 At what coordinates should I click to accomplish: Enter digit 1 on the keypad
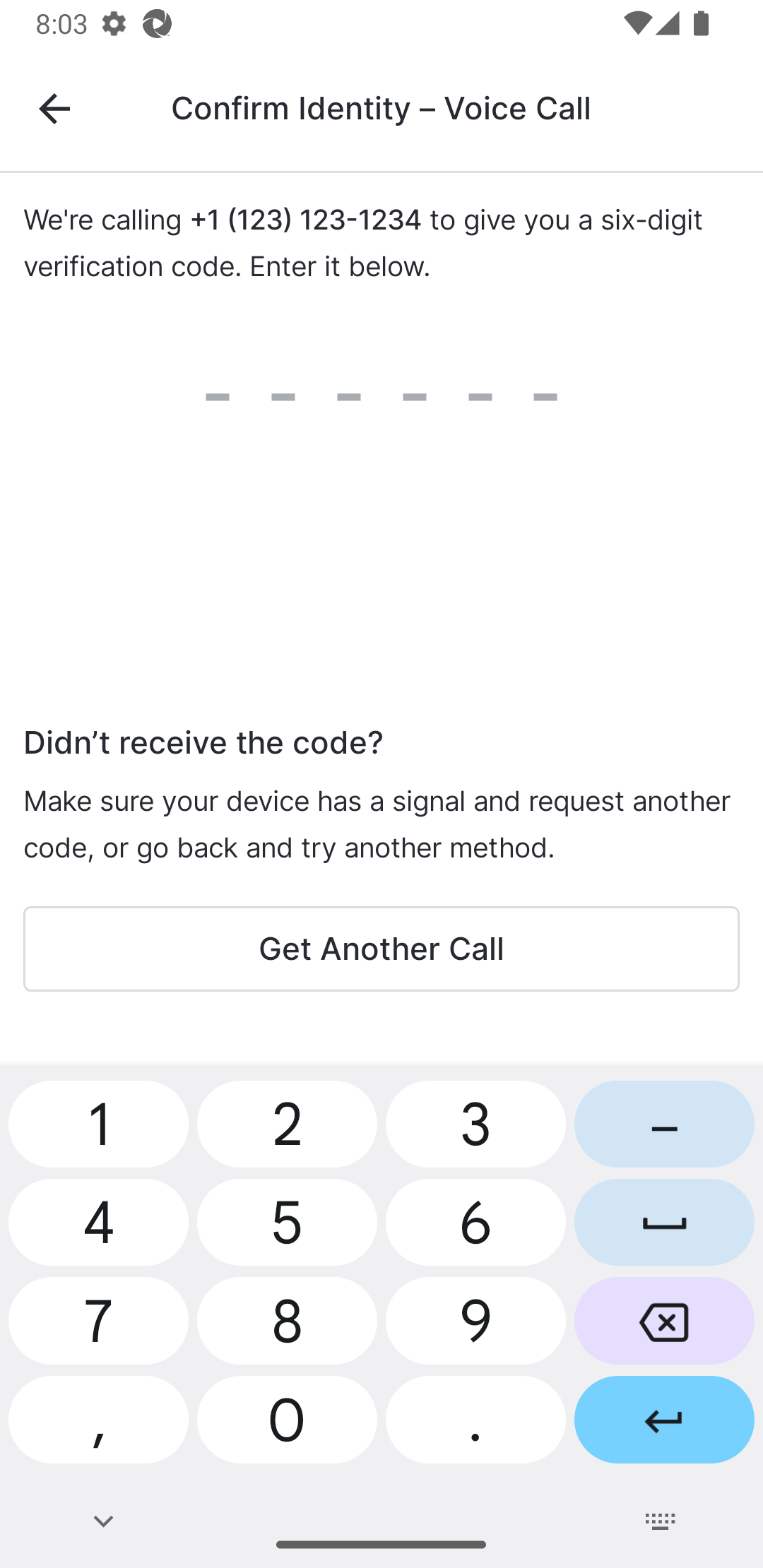[x=99, y=1124]
